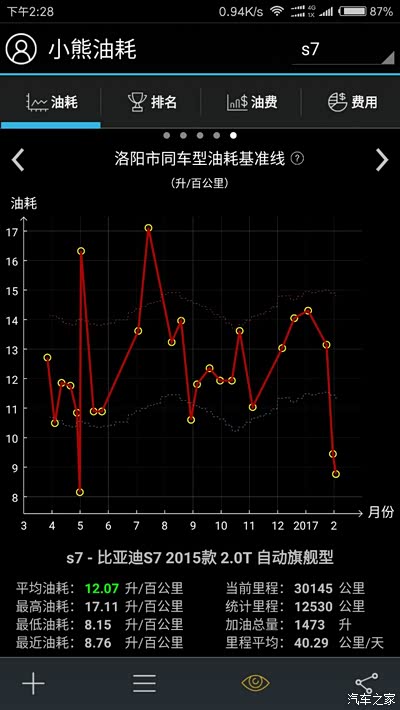The image size is (400, 710).
Task: Open help icon beside 洛阳市同车型油耗基准线
Action: 297,159
